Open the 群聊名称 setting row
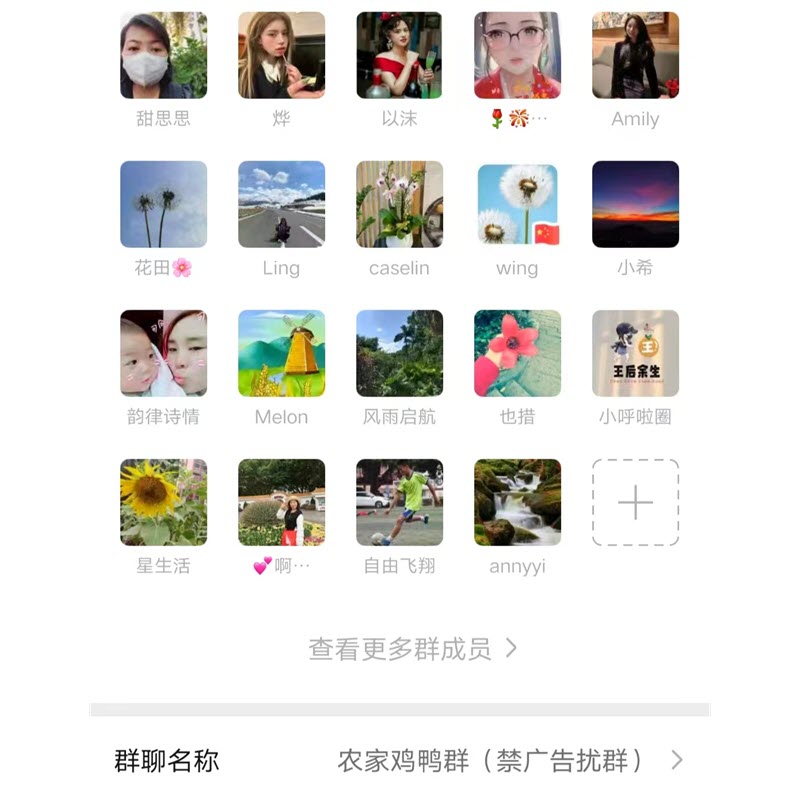 click(x=400, y=760)
